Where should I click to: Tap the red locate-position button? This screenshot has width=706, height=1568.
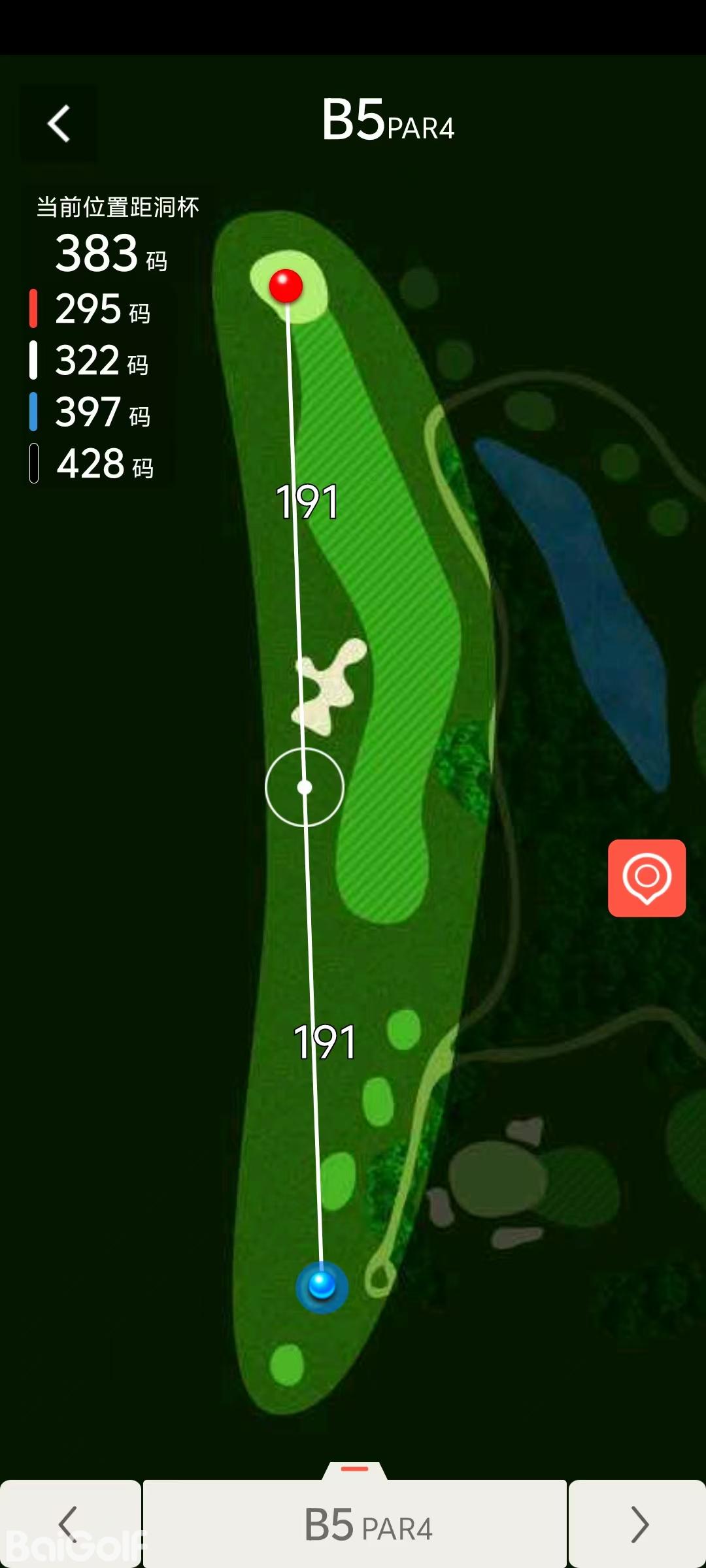click(x=647, y=878)
